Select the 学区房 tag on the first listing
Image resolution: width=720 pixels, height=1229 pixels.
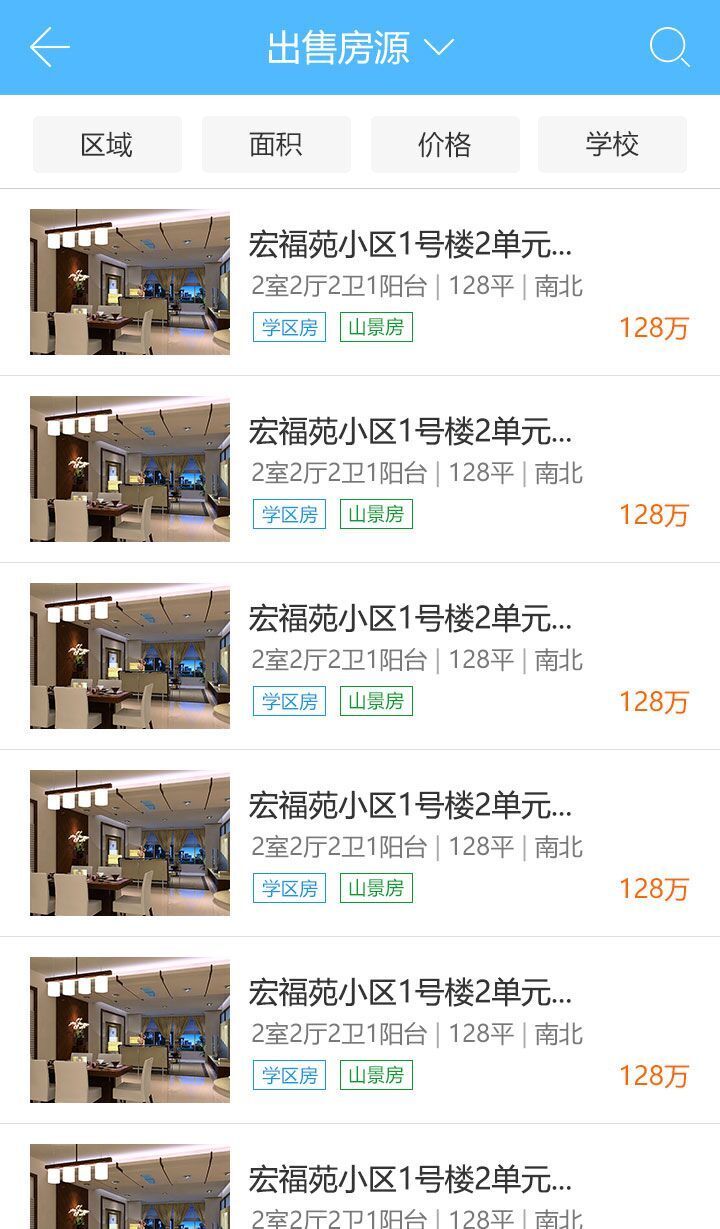pyautogui.click(x=289, y=326)
